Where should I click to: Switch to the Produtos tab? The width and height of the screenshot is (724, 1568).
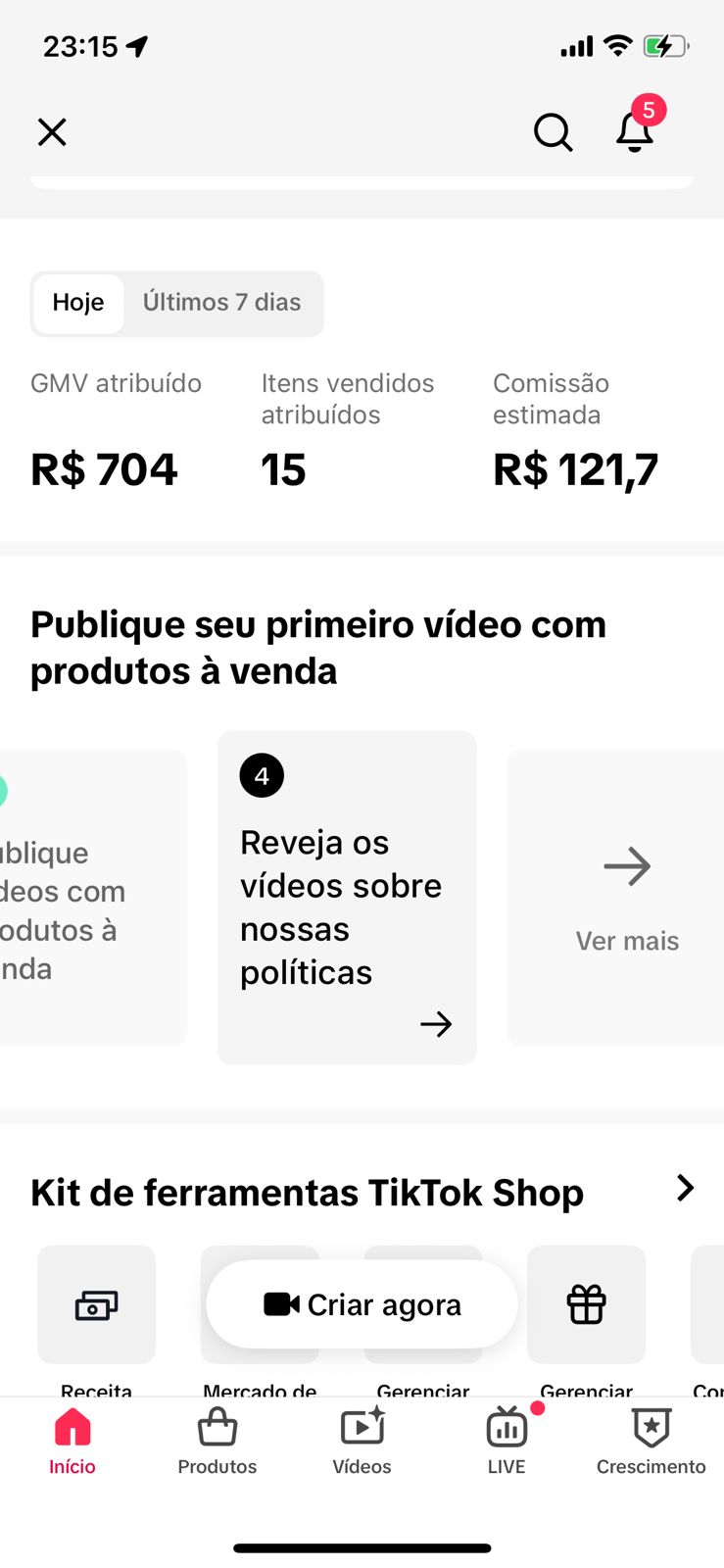217,1441
